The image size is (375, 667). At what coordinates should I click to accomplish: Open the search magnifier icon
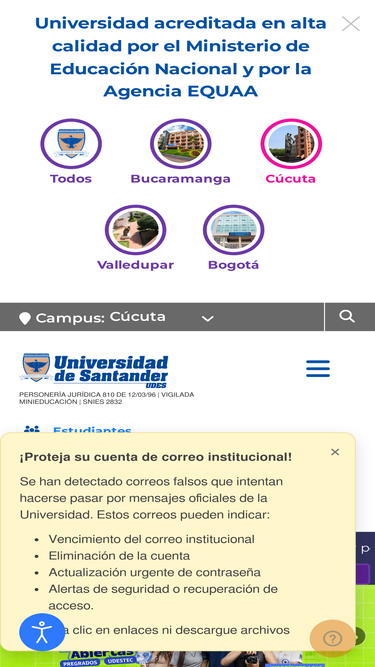click(347, 316)
